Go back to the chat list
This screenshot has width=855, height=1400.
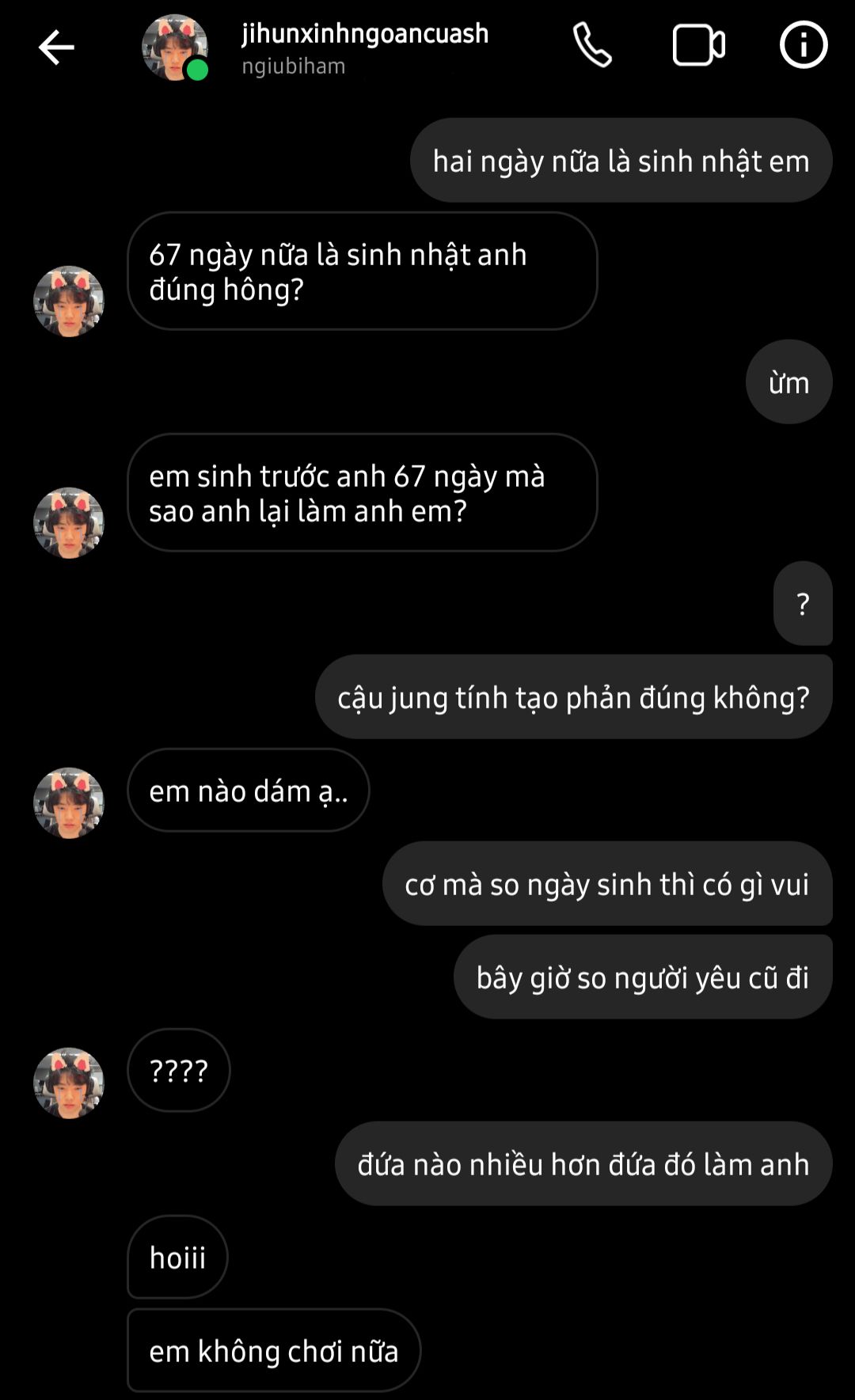coord(56,47)
